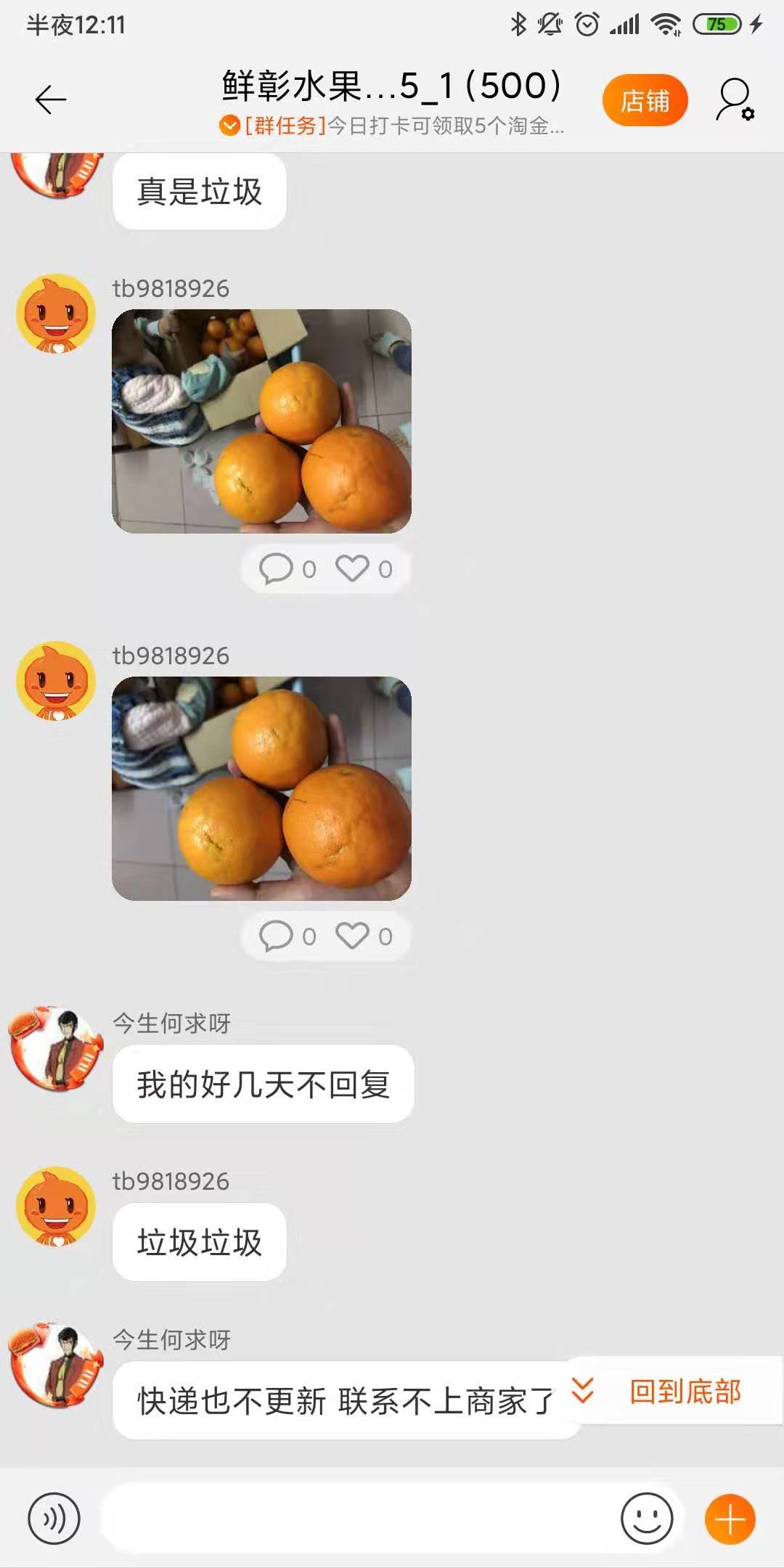Switch to voice message input
The image size is (784, 1568).
point(54,1519)
